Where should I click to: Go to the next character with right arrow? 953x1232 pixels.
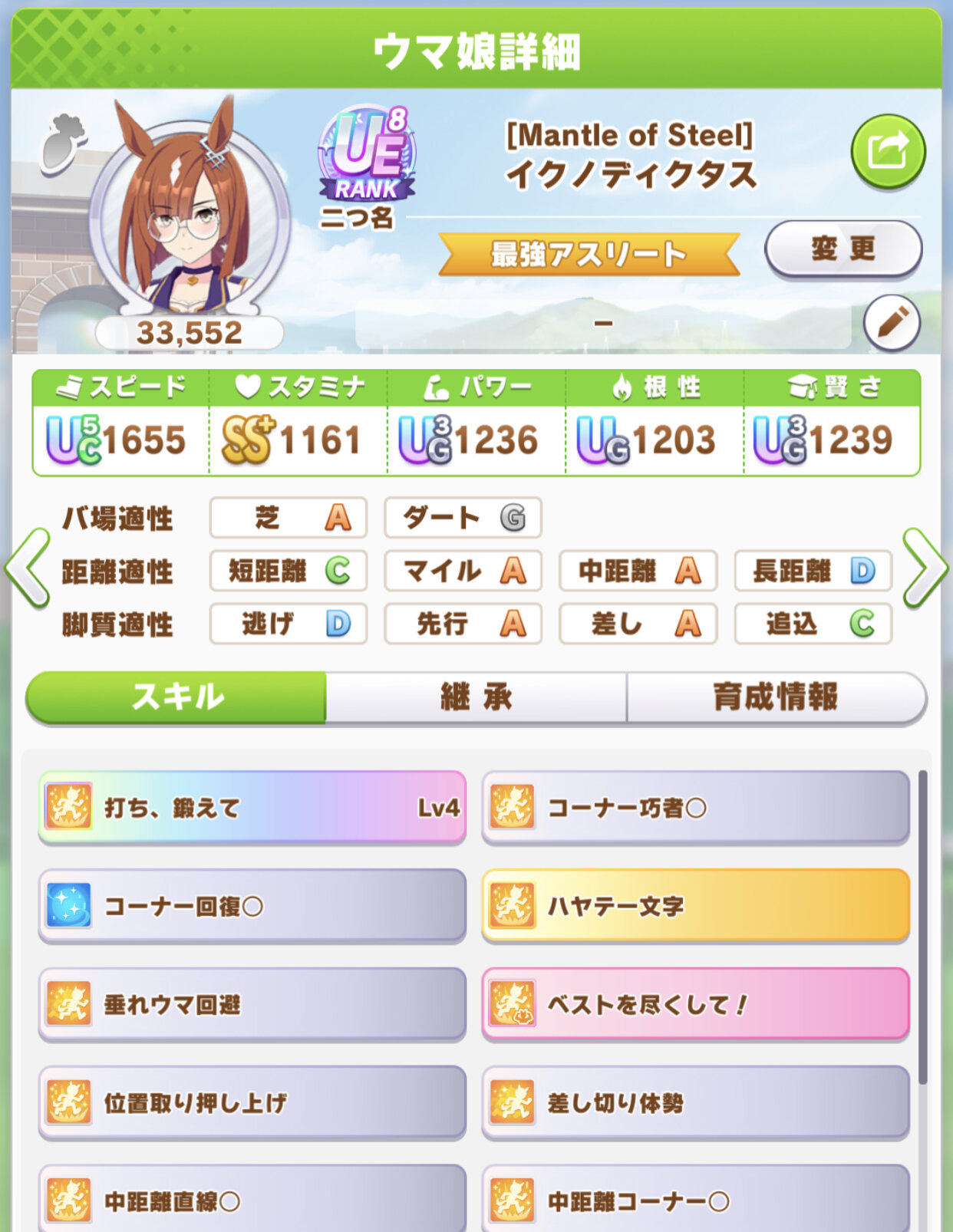click(924, 569)
